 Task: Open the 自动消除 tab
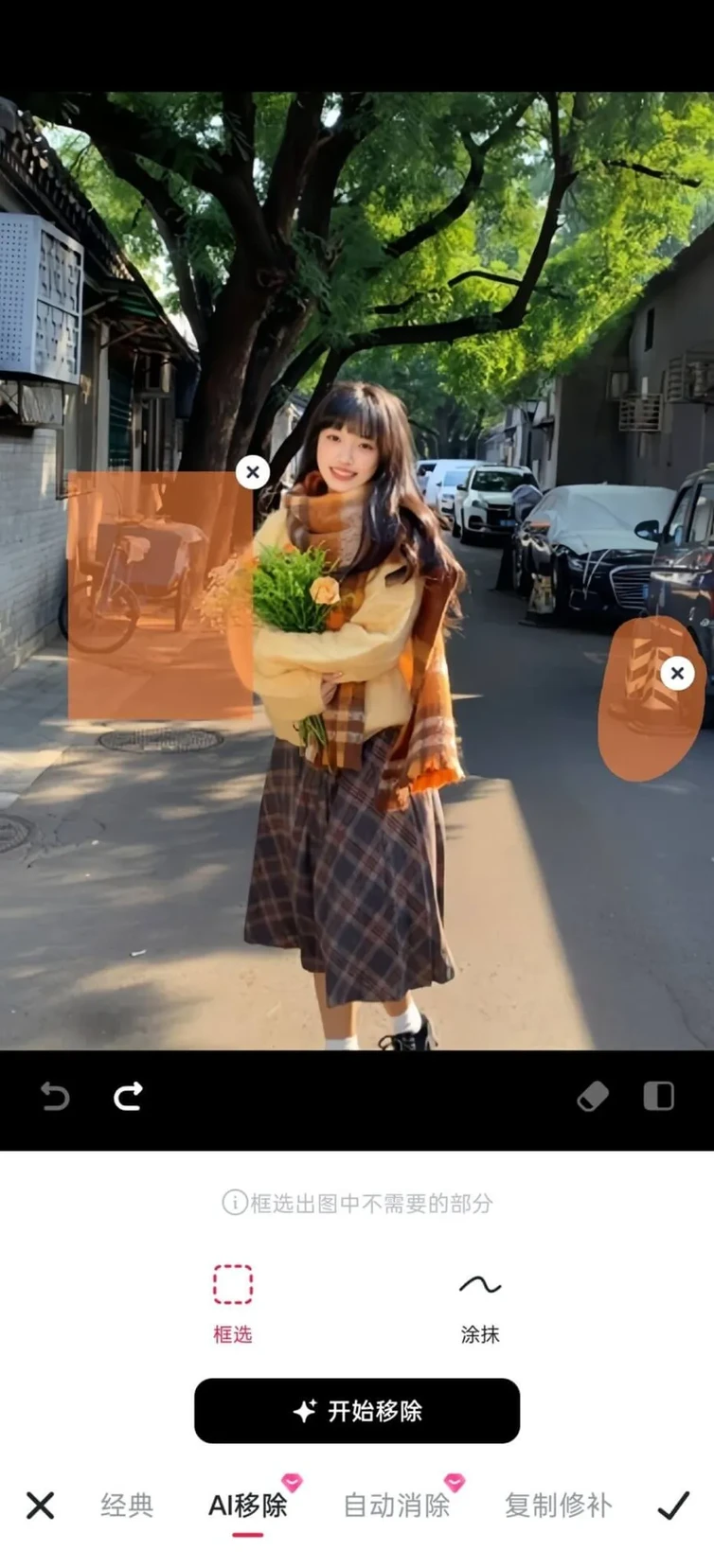point(396,1505)
